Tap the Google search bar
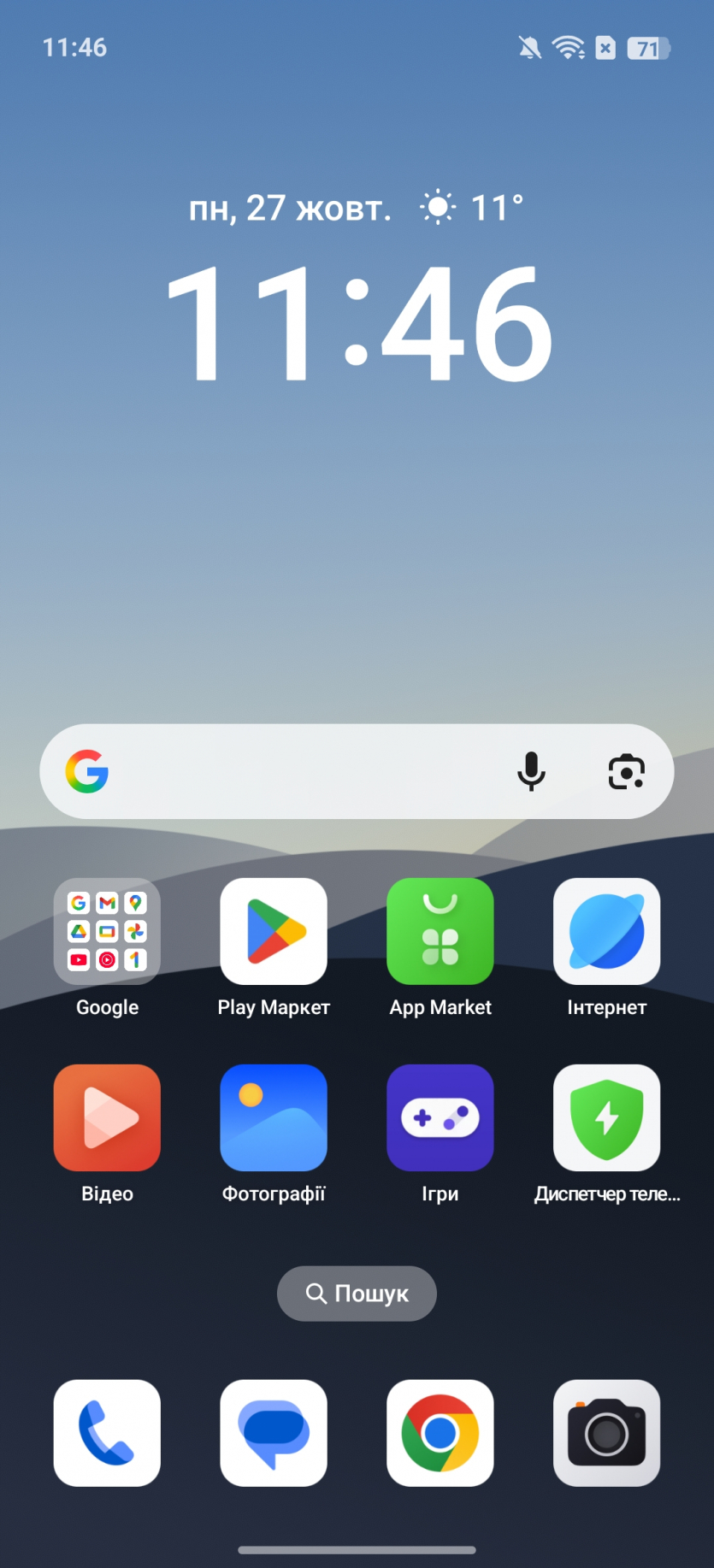This screenshot has height=1568, width=714. pos(308,771)
